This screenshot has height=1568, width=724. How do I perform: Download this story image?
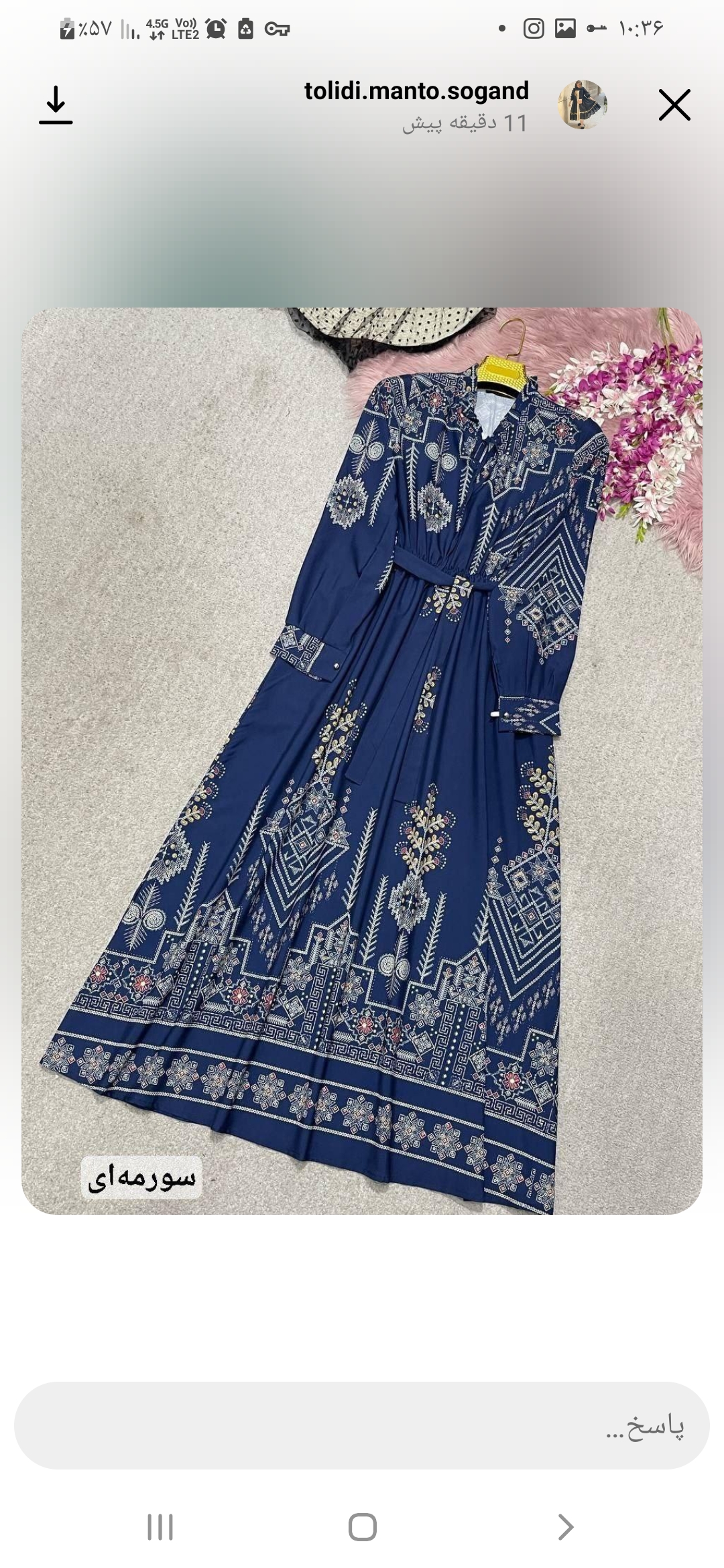tap(56, 105)
